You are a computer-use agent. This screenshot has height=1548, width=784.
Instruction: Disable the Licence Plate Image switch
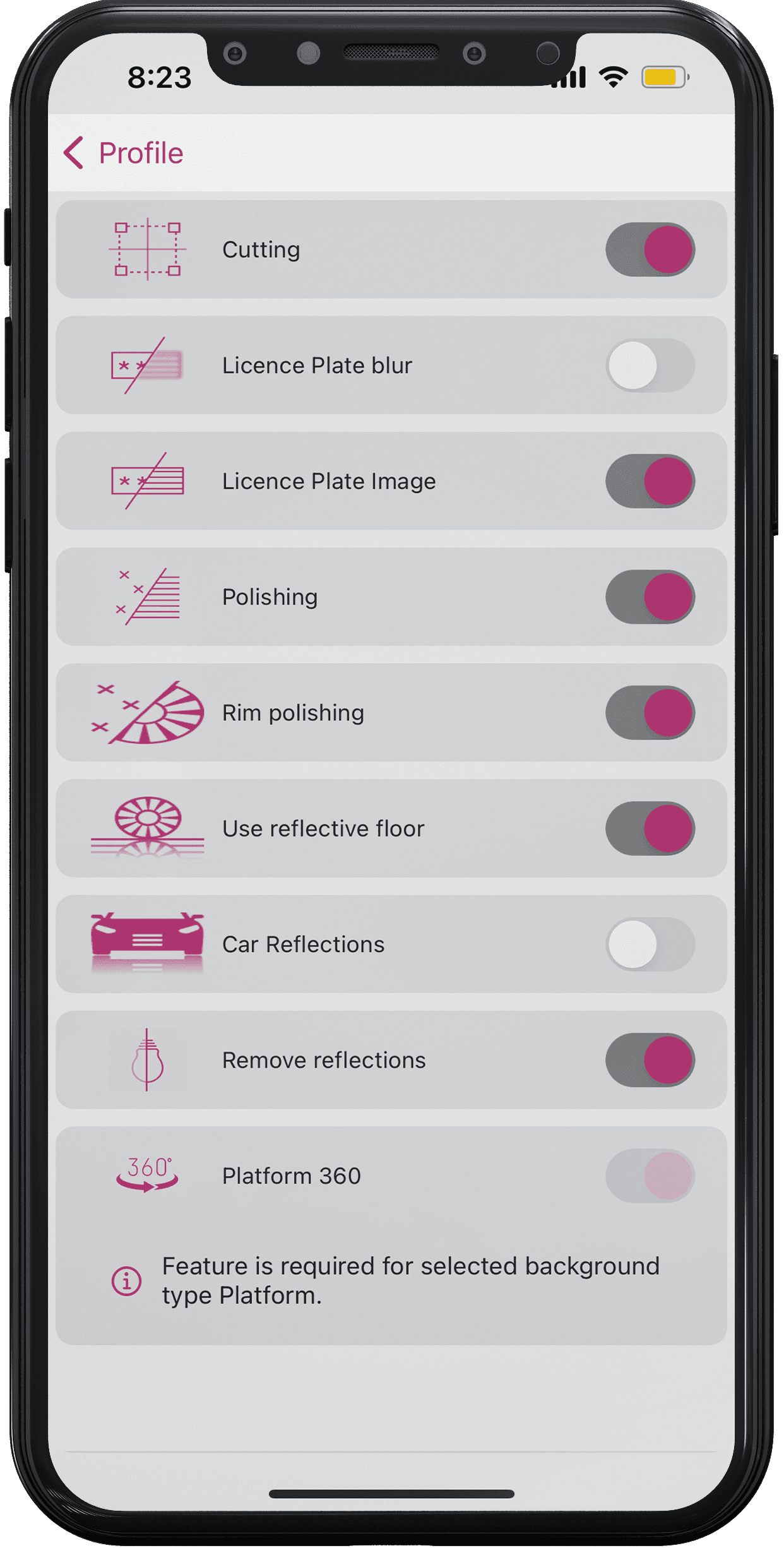650,481
